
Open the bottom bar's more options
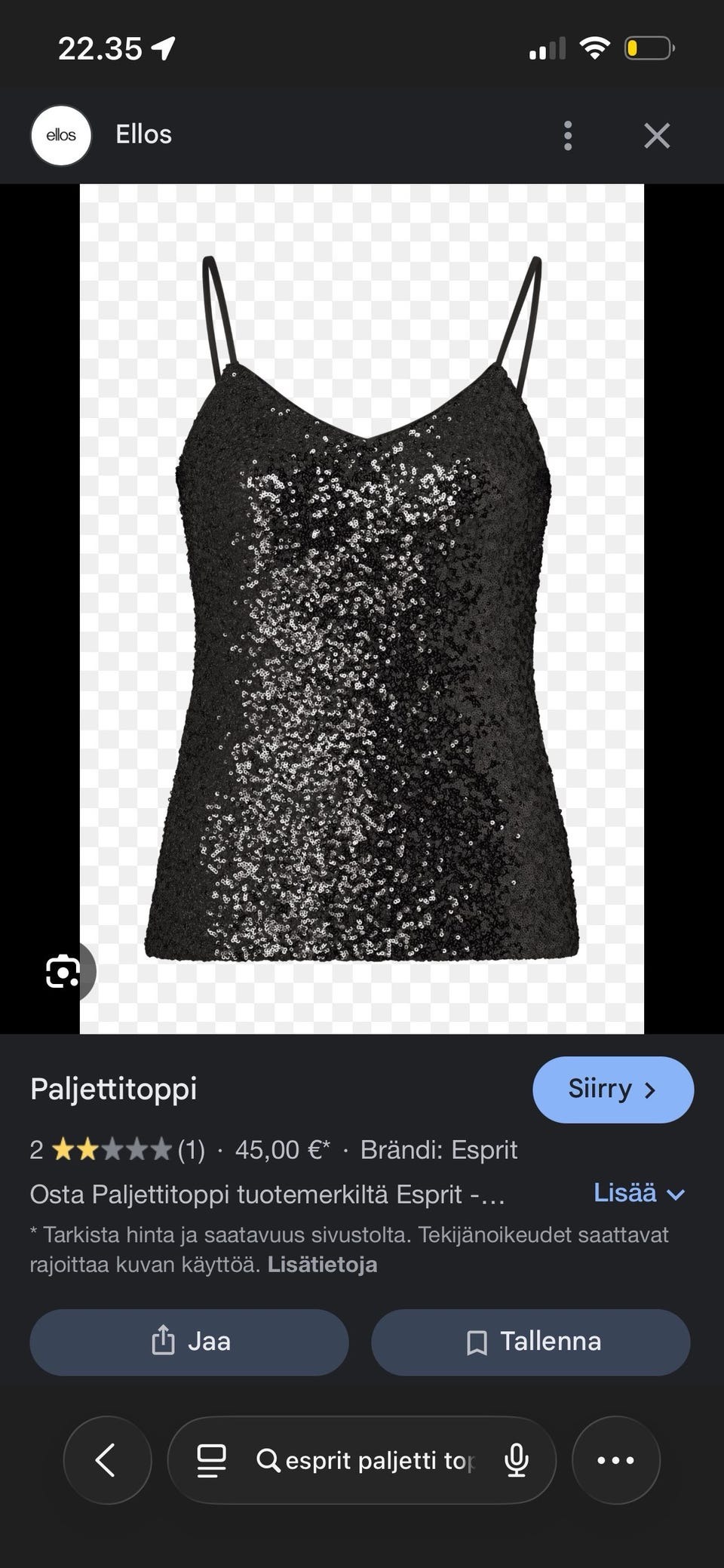pos(615,1460)
